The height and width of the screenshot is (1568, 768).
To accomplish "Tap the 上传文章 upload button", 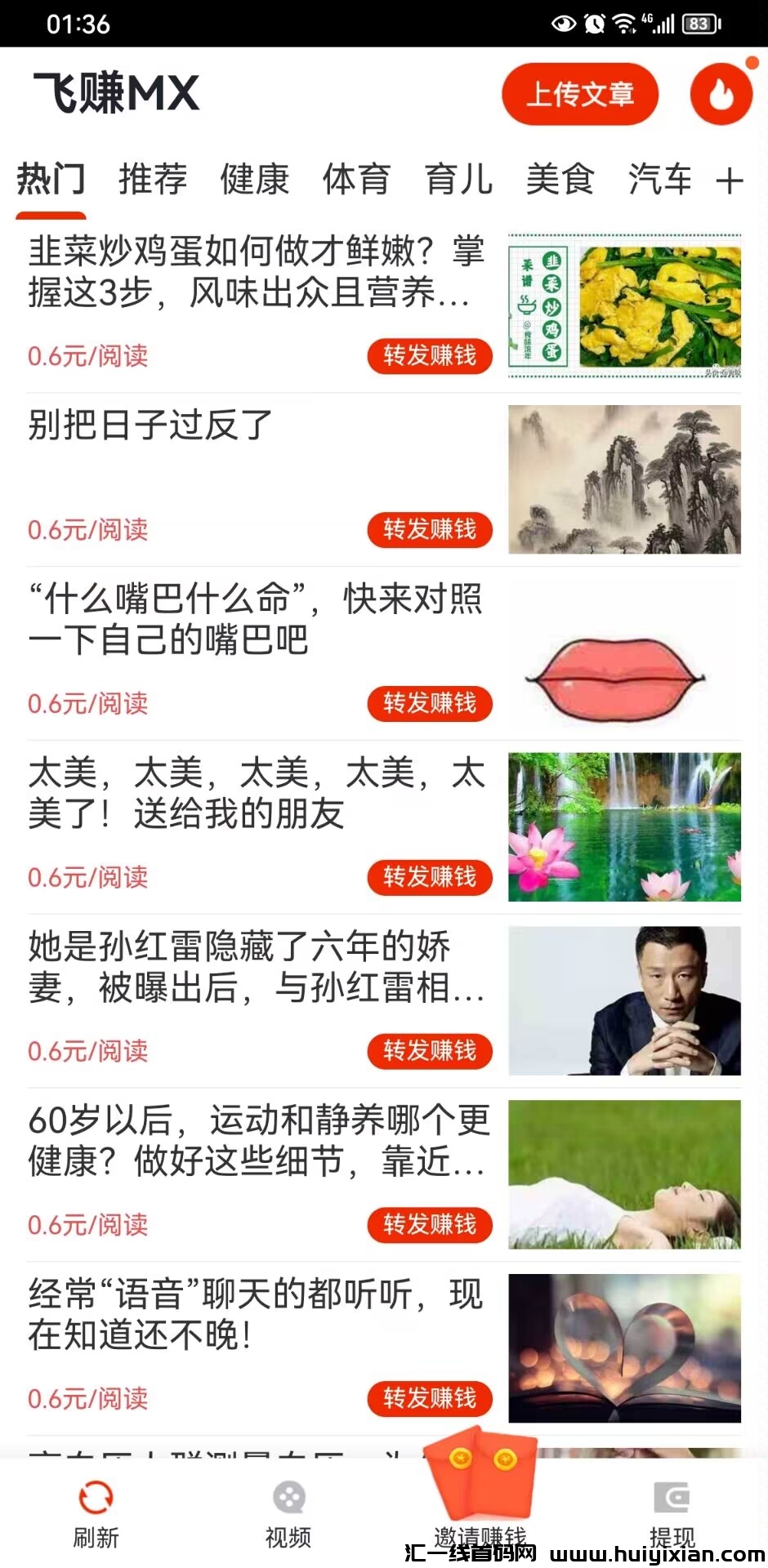I will click(579, 95).
